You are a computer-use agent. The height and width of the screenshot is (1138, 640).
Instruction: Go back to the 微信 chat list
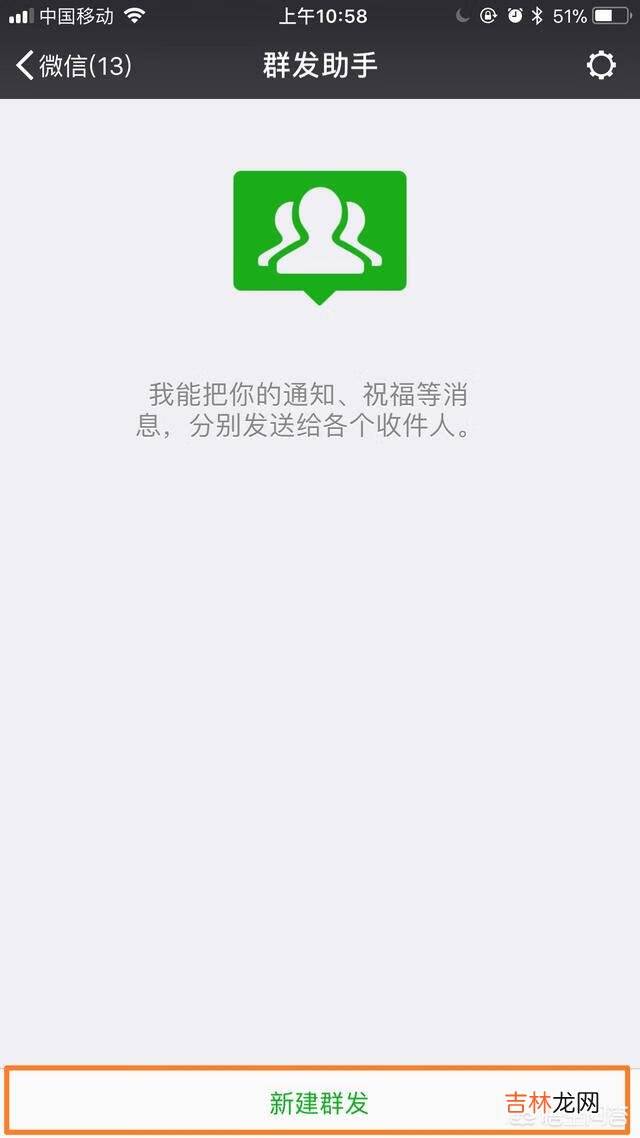(73, 66)
